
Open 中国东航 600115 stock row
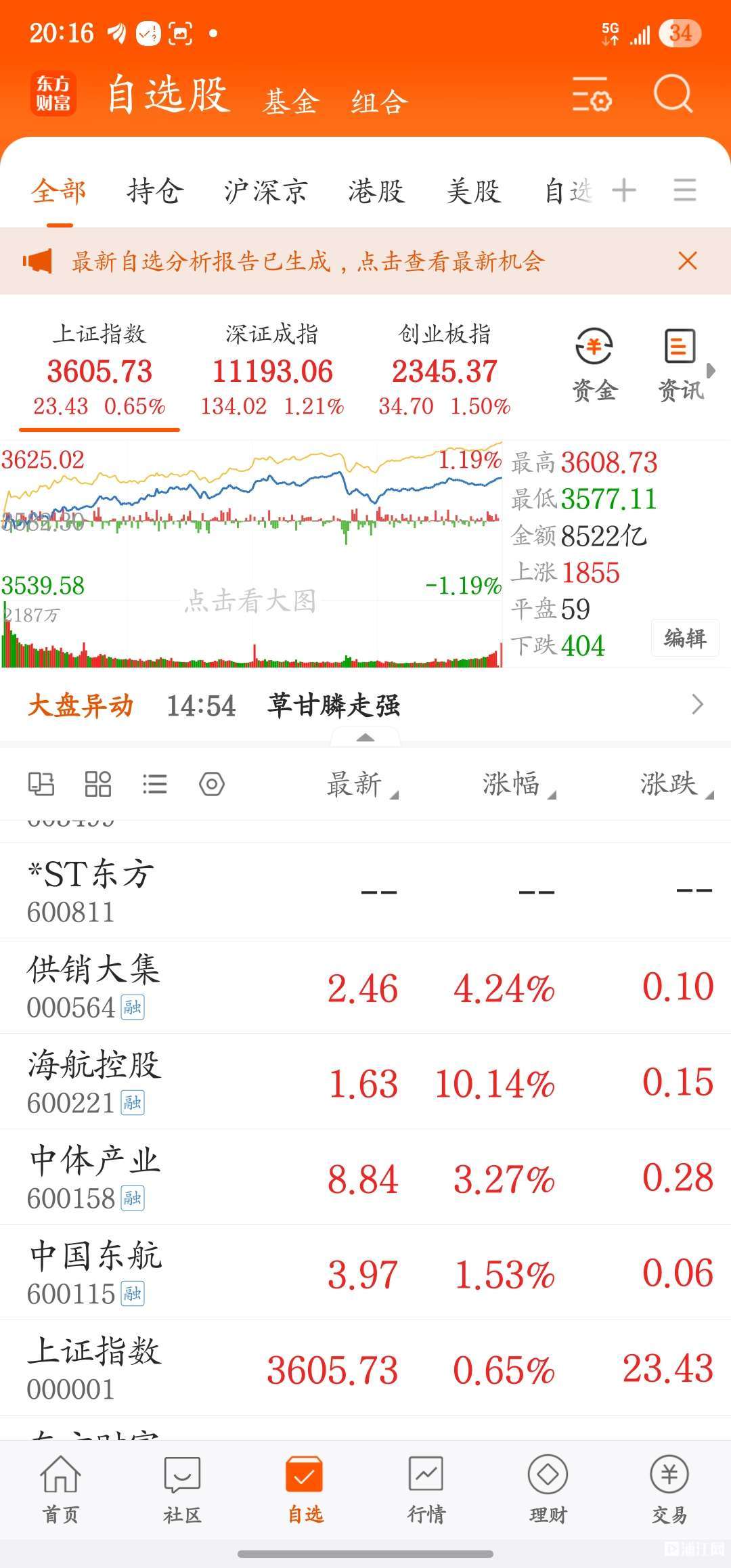[365, 1272]
